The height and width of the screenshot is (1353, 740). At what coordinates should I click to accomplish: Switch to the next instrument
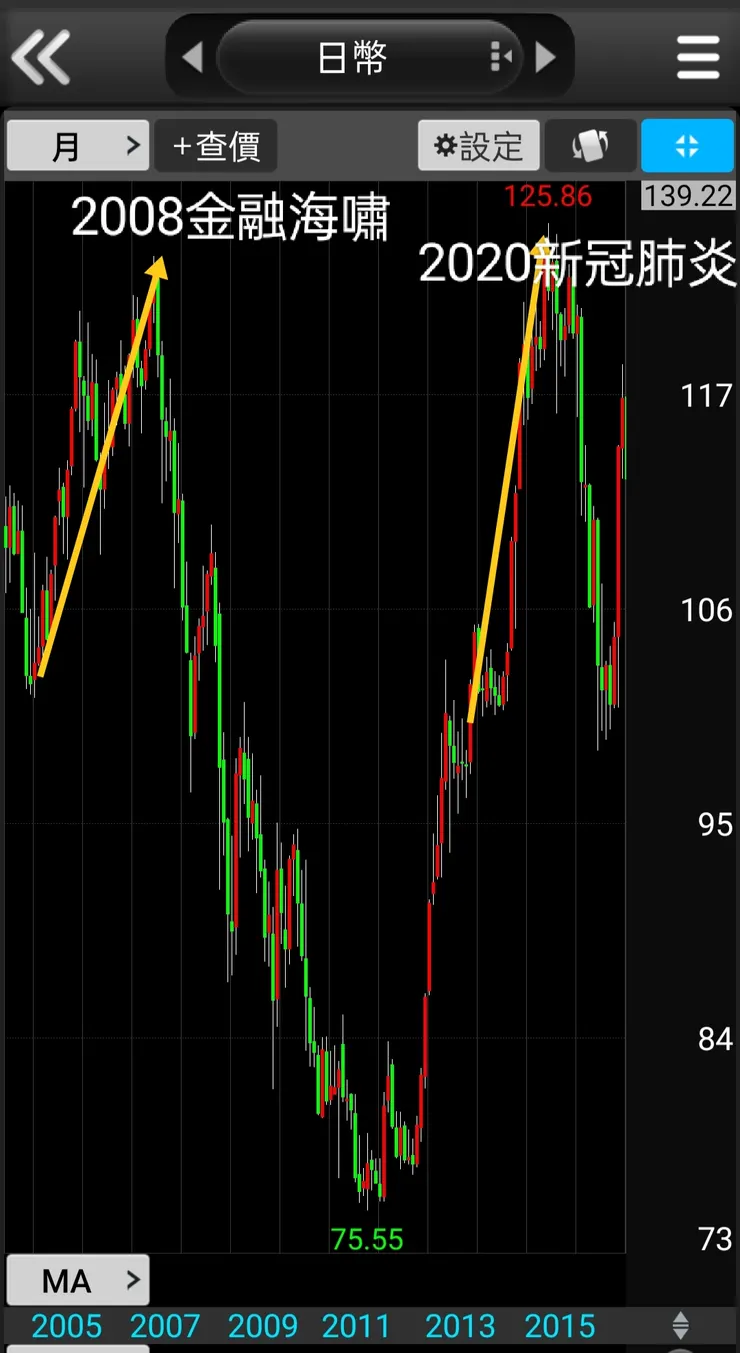[x=546, y=57]
